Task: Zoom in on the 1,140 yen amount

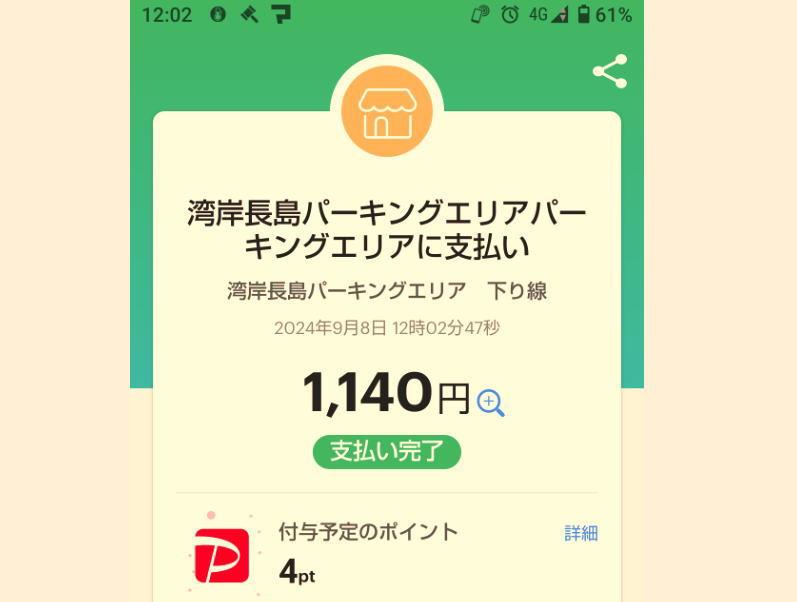Action: click(x=490, y=402)
